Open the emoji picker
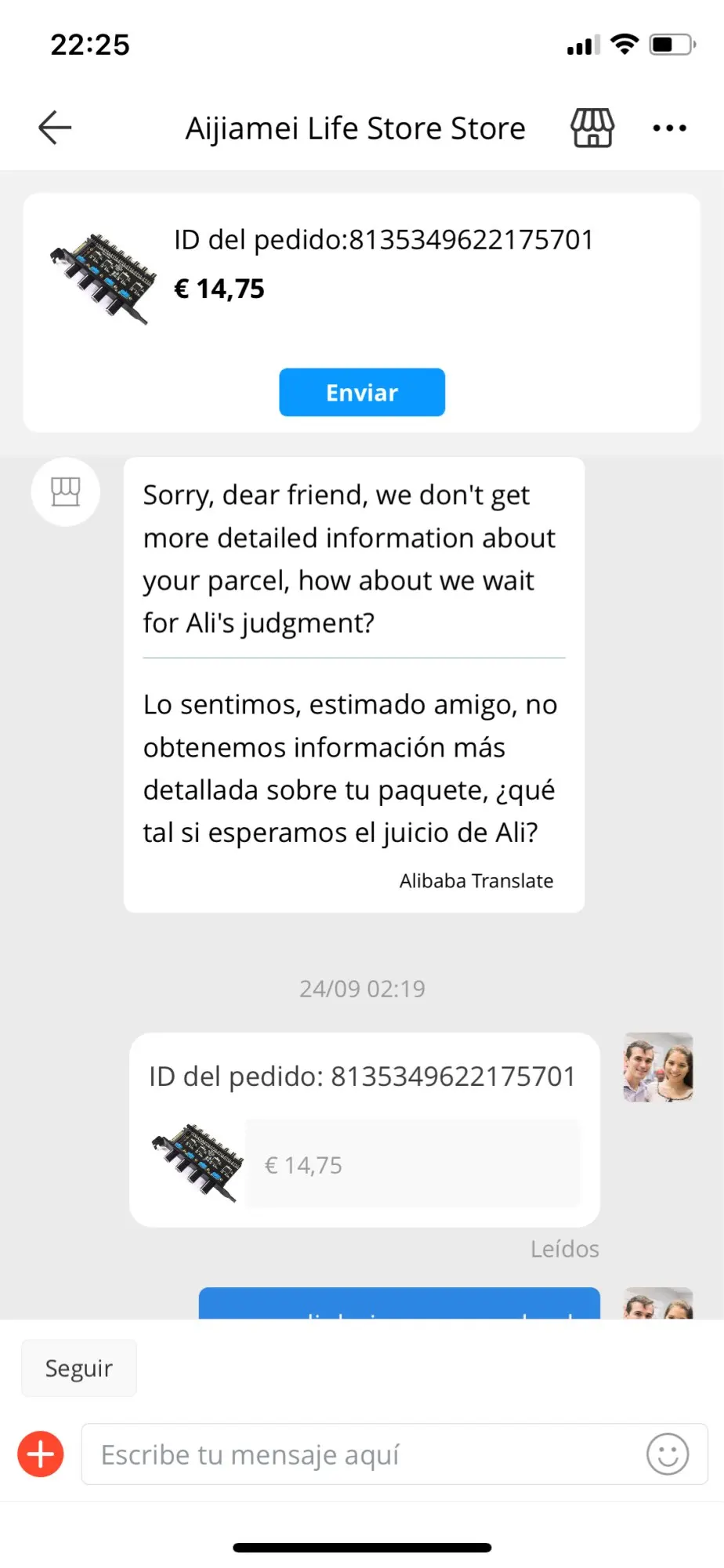The width and height of the screenshot is (724, 1568). (668, 1454)
